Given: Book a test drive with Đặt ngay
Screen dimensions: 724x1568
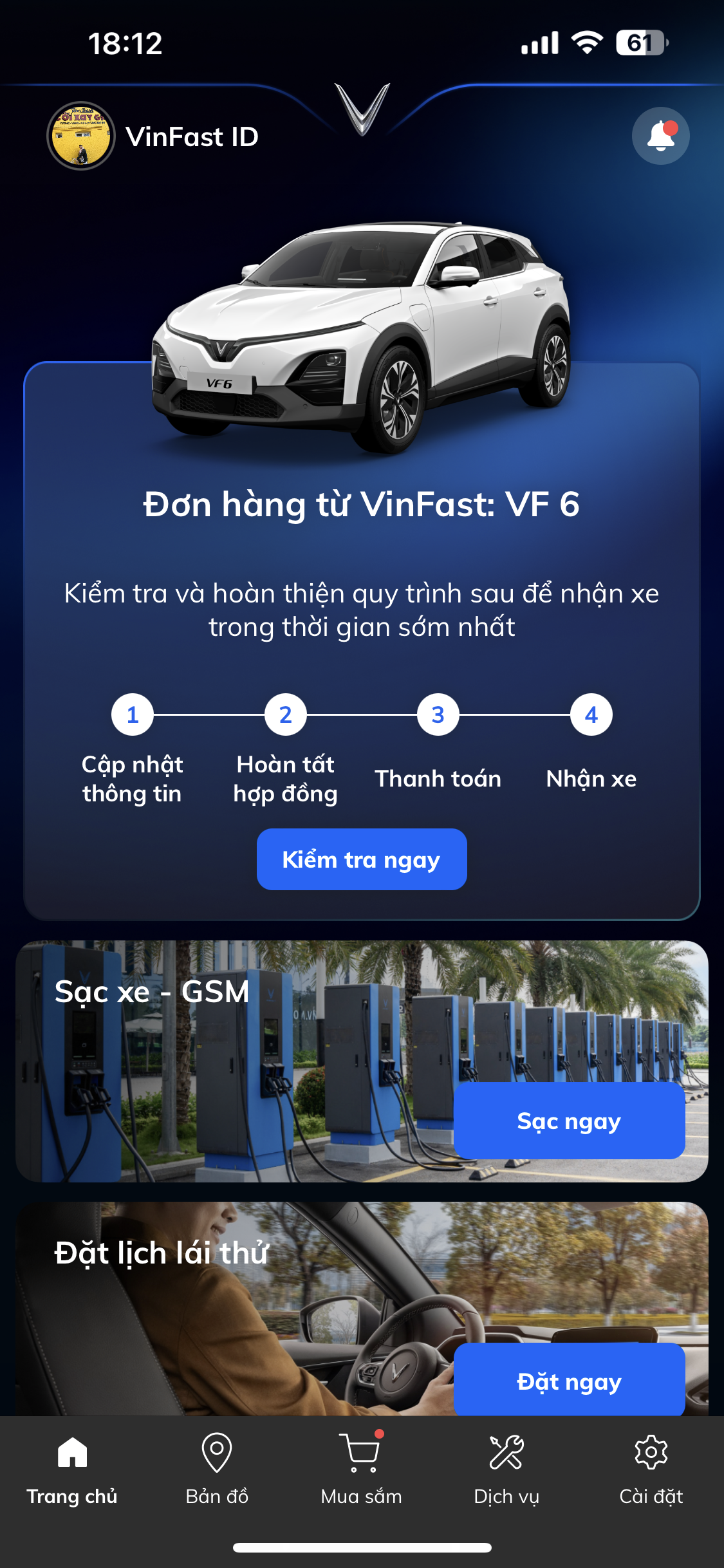Looking at the screenshot, I should click(569, 1381).
